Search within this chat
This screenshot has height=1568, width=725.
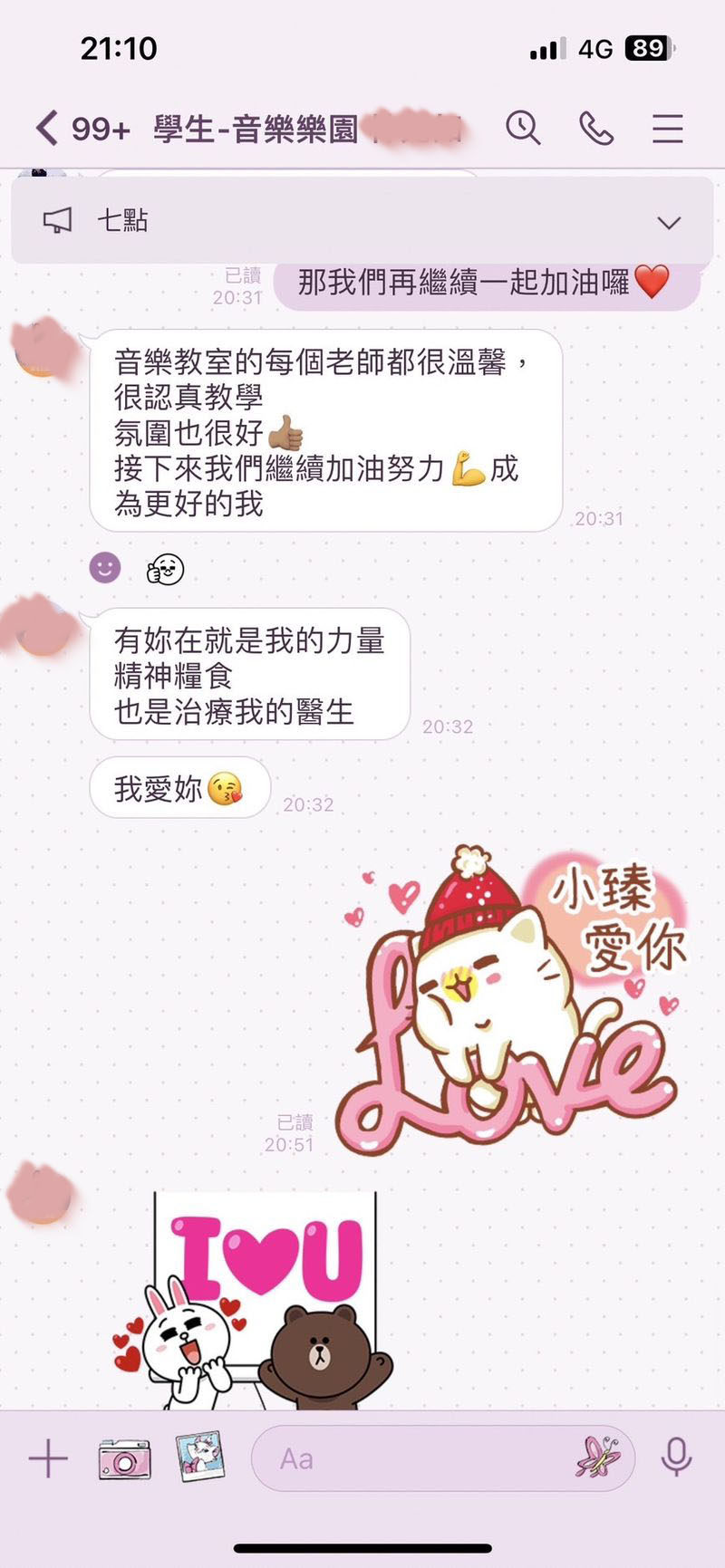(x=523, y=129)
